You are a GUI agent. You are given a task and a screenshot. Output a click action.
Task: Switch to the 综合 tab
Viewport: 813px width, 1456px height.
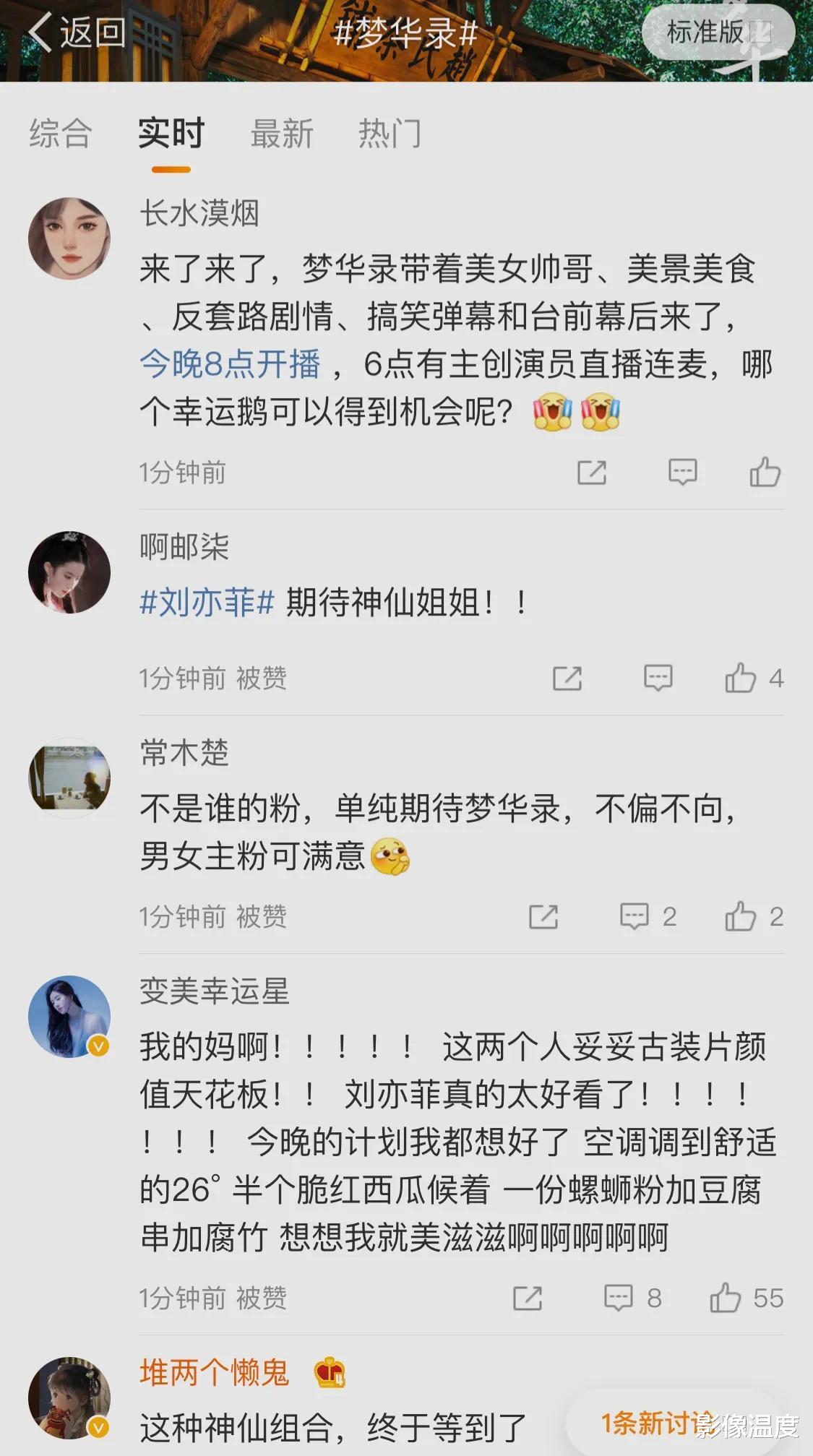coord(59,133)
